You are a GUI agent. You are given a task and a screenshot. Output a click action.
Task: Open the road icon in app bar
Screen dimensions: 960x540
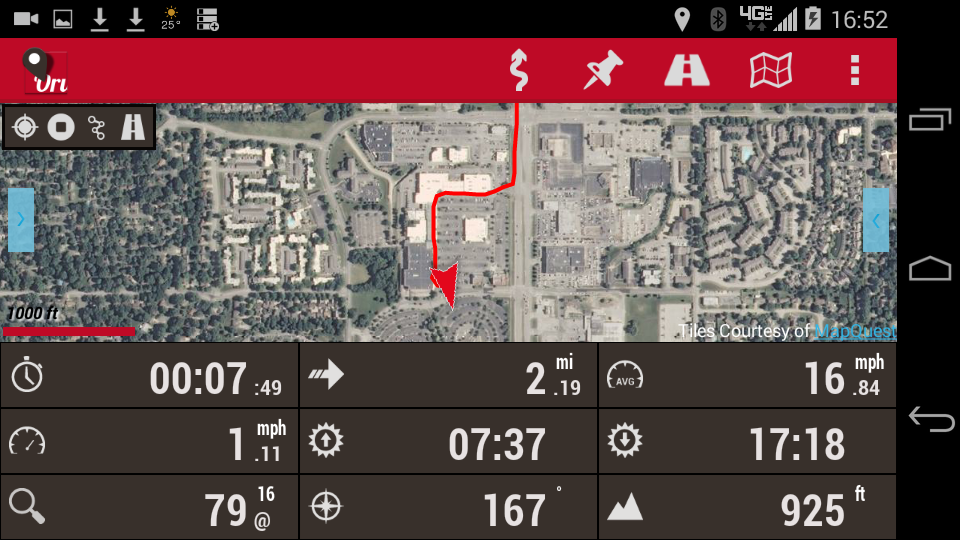(x=687, y=70)
